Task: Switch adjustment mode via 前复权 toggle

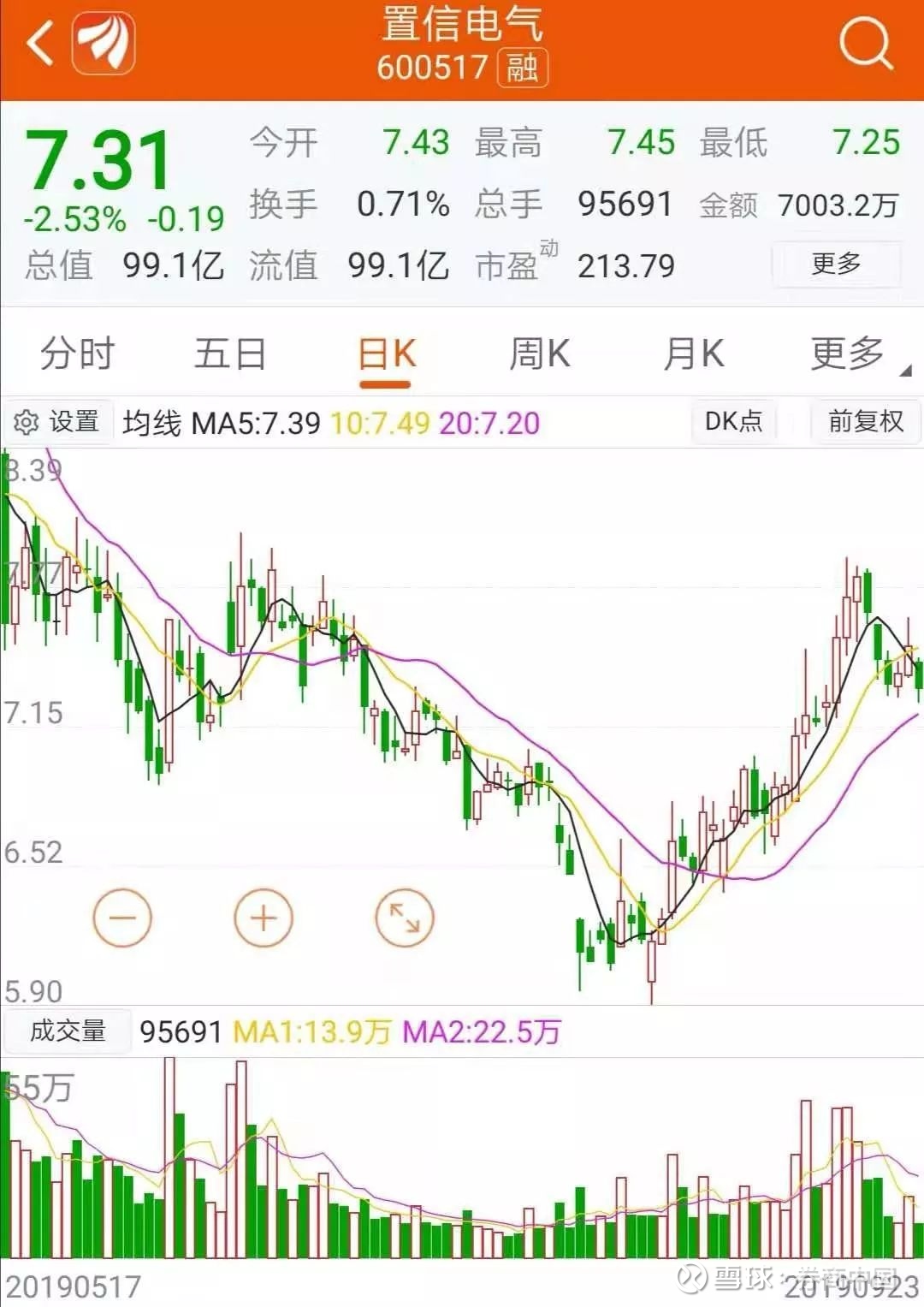Action: coord(865,421)
